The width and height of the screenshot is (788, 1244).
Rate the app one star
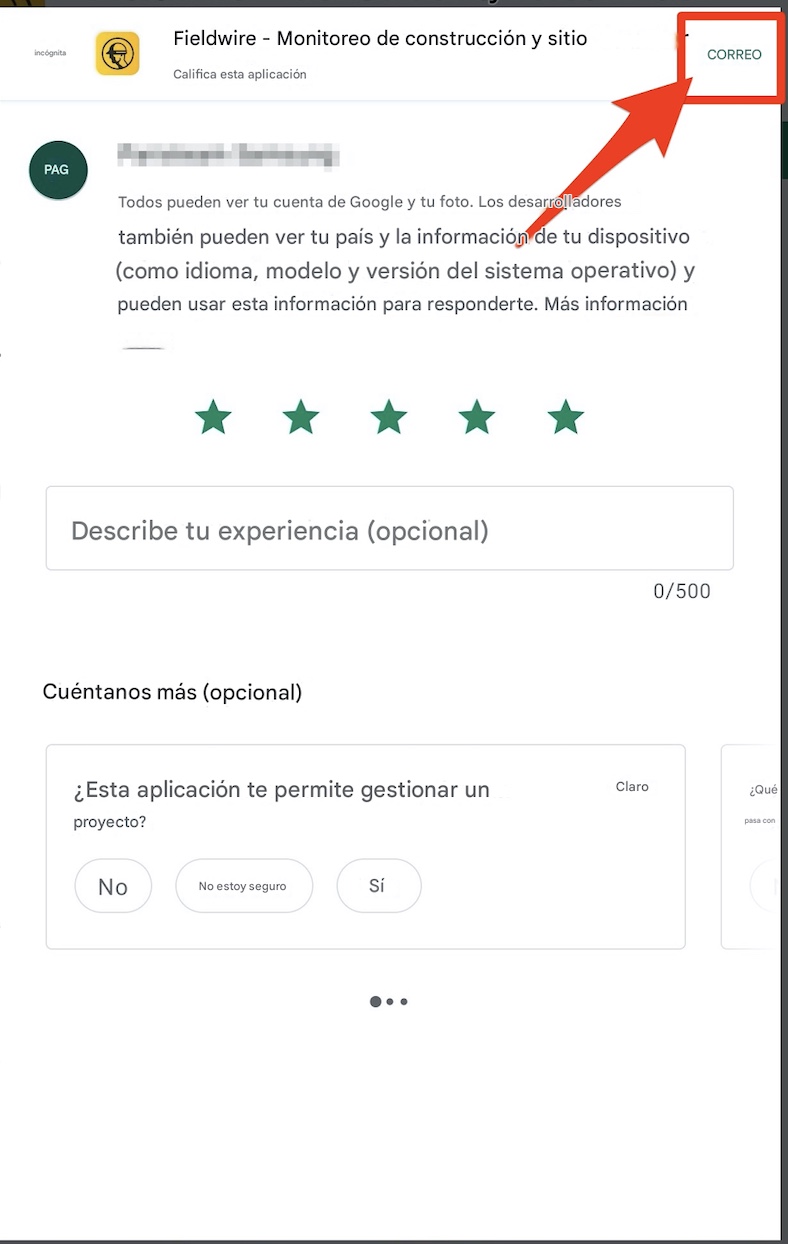click(213, 417)
